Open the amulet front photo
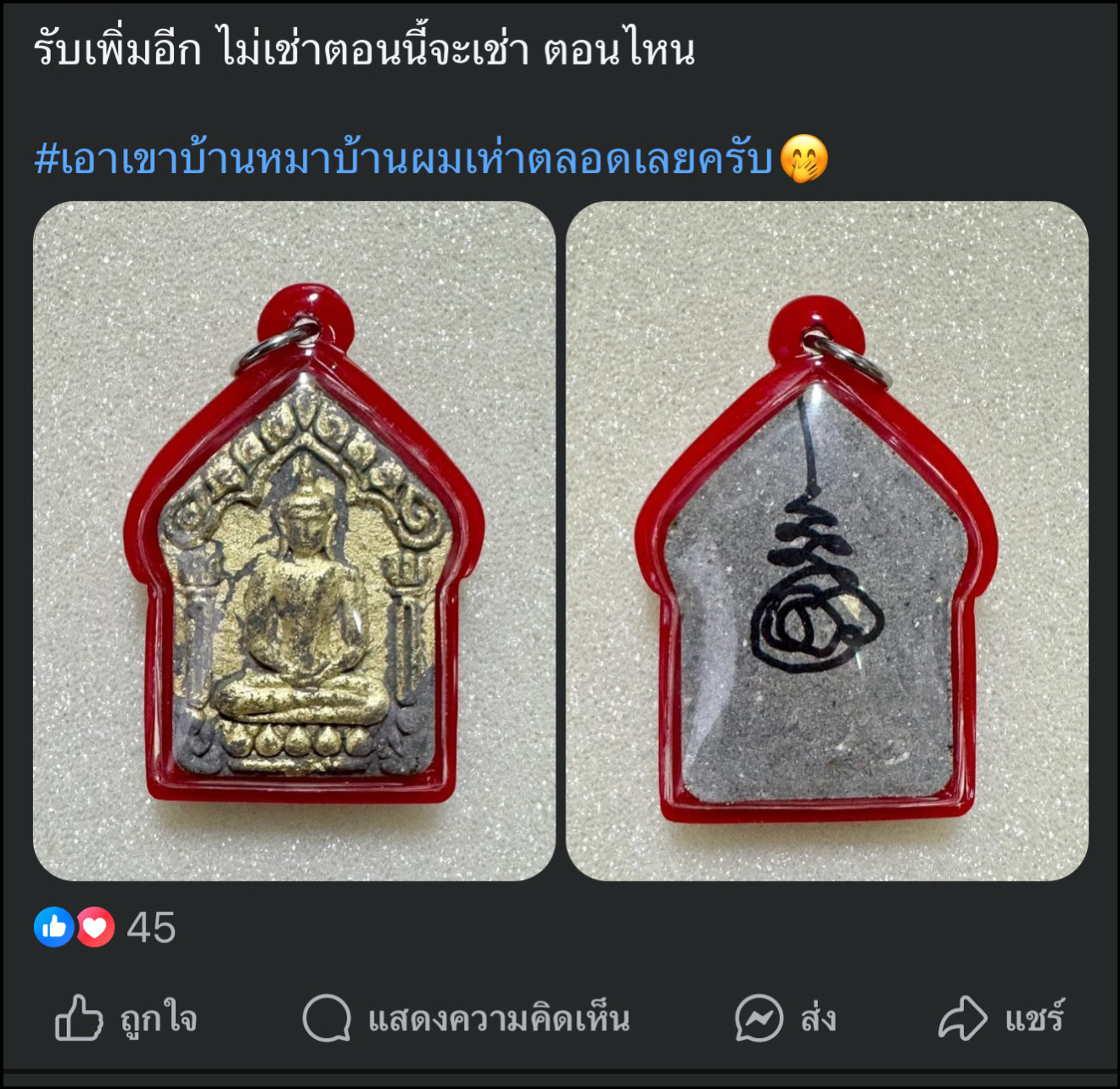 click(x=294, y=541)
